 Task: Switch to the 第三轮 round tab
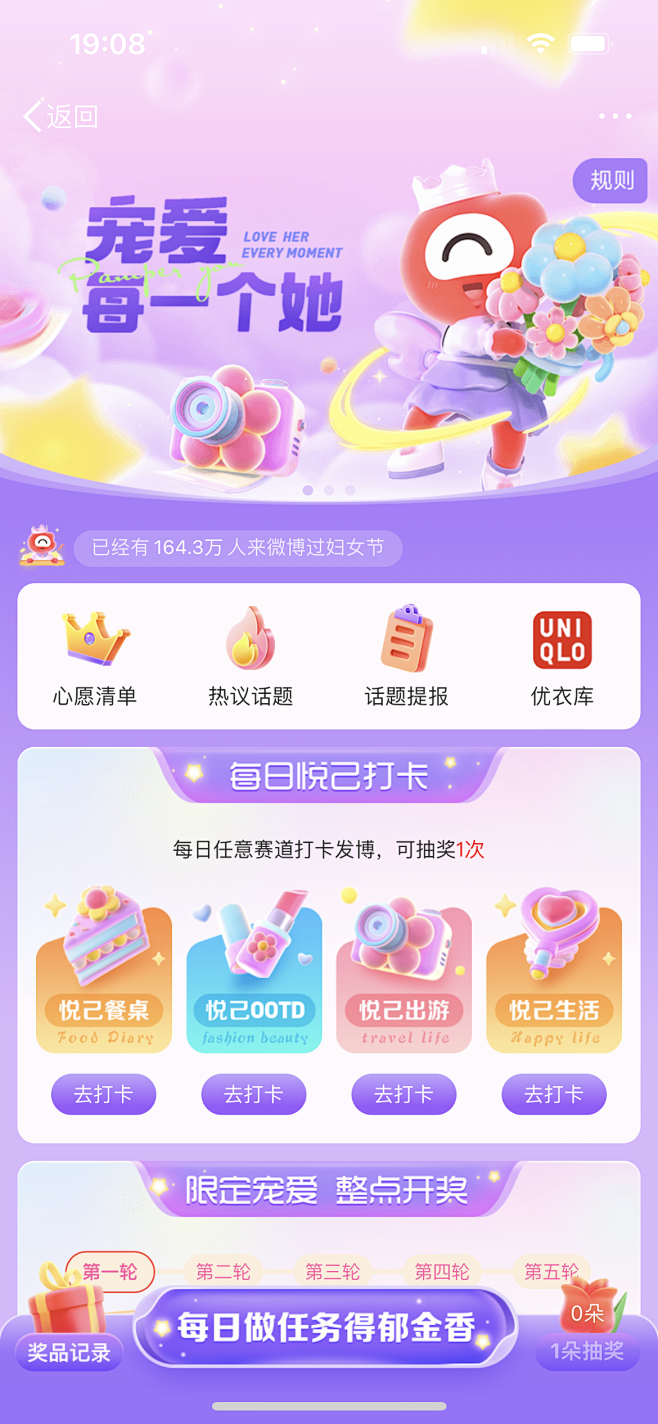[332, 1272]
